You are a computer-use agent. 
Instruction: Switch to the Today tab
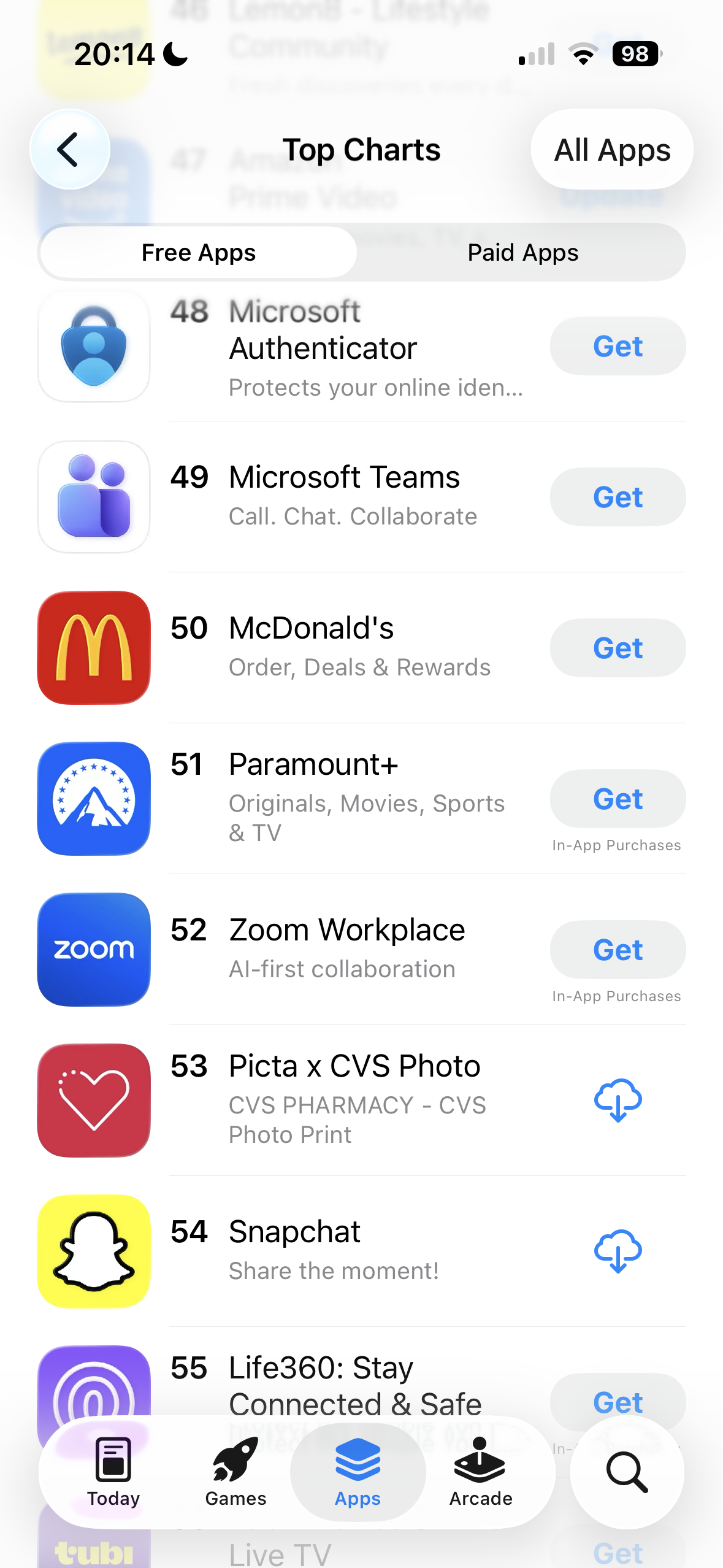tap(113, 1472)
